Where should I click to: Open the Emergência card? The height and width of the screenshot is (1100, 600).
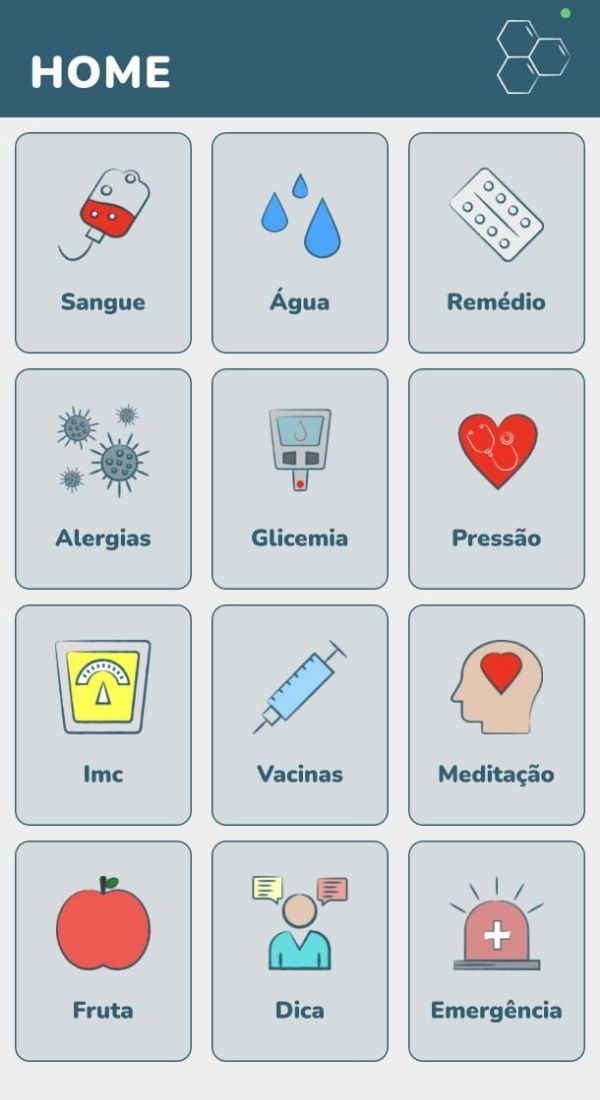(x=496, y=951)
